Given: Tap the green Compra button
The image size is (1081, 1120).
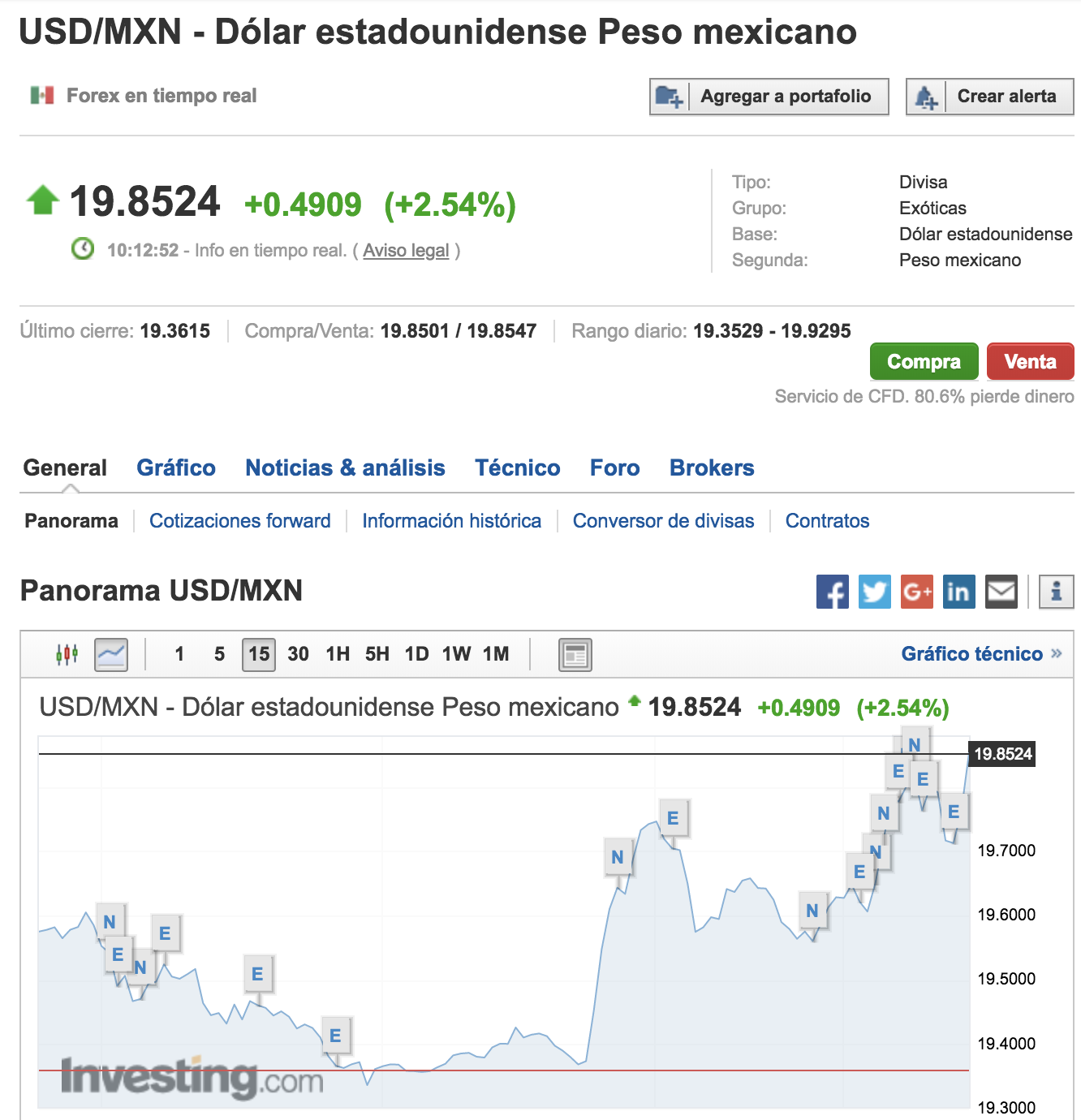Looking at the screenshot, I should tap(924, 362).
